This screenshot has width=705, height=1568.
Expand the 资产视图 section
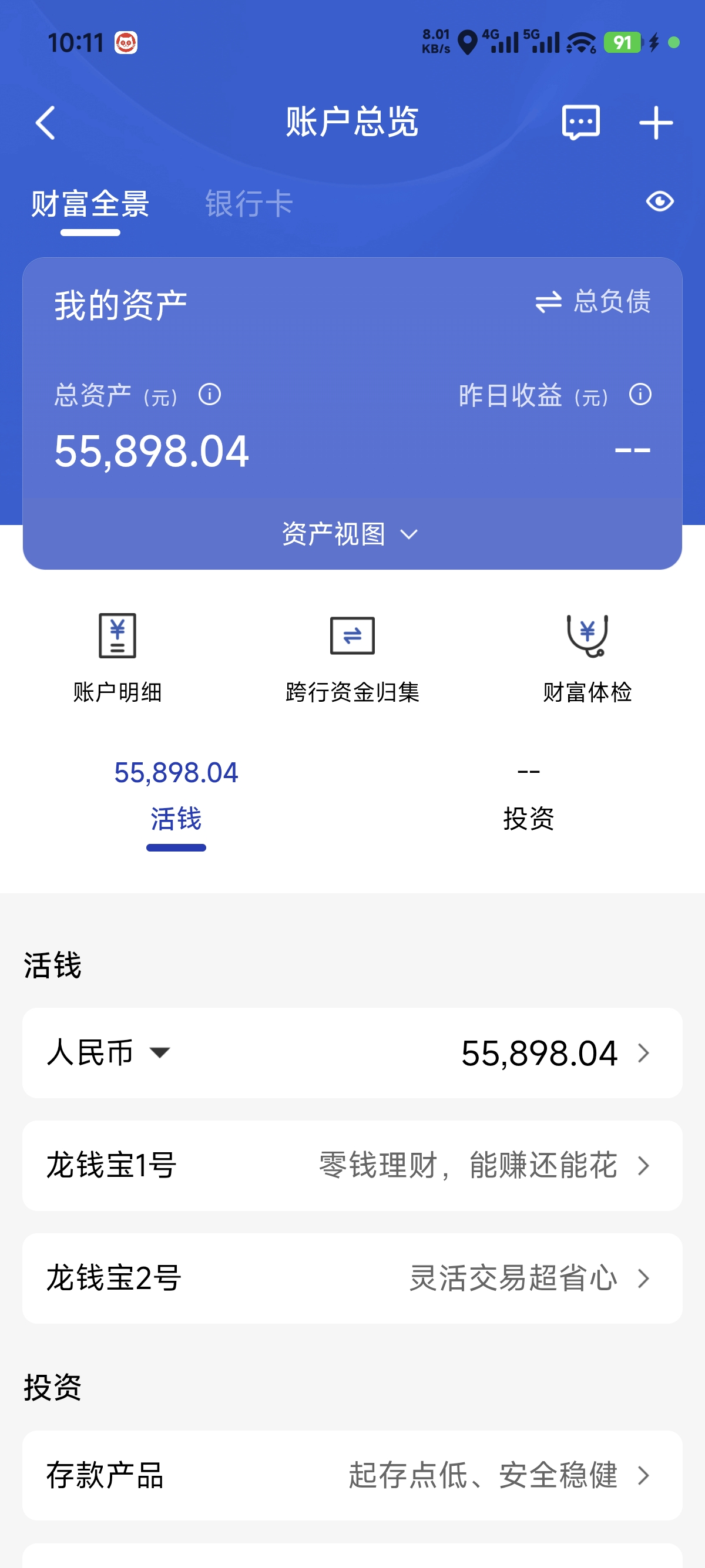pos(351,534)
